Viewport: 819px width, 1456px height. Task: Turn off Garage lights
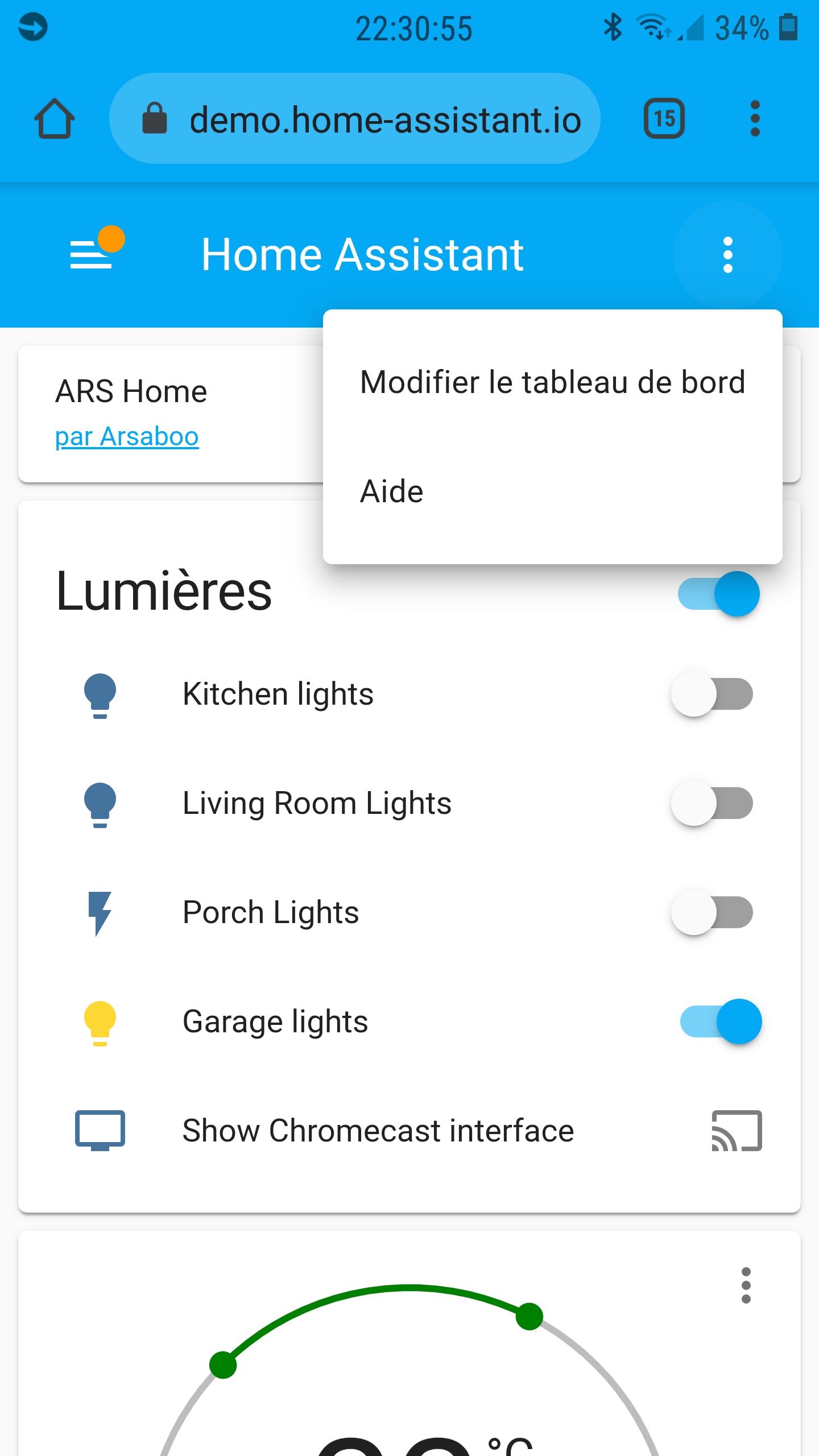pyautogui.click(x=721, y=1021)
